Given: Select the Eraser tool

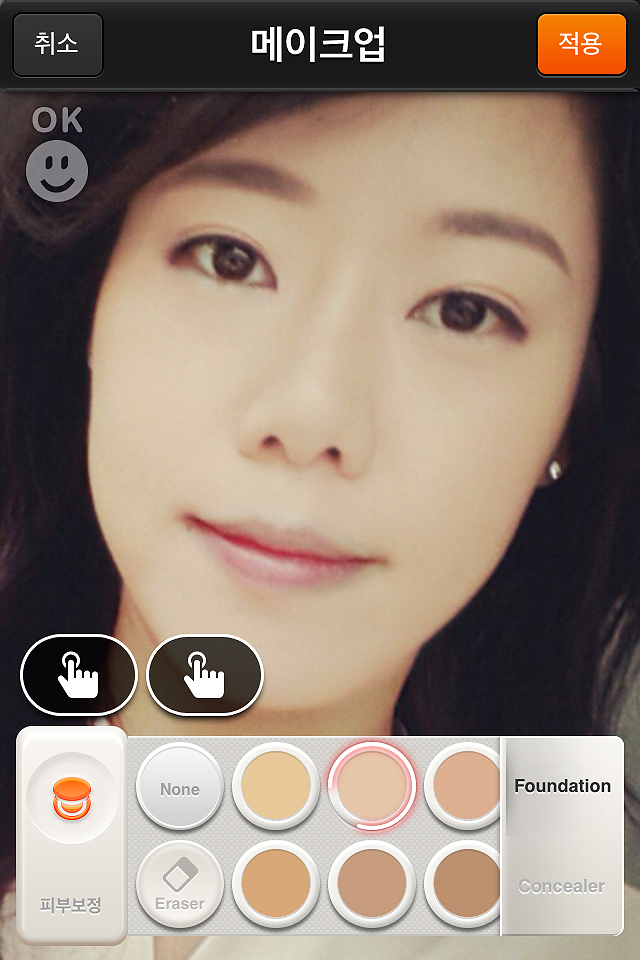Looking at the screenshot, I should pyautogui.click(x=179, y=883).
